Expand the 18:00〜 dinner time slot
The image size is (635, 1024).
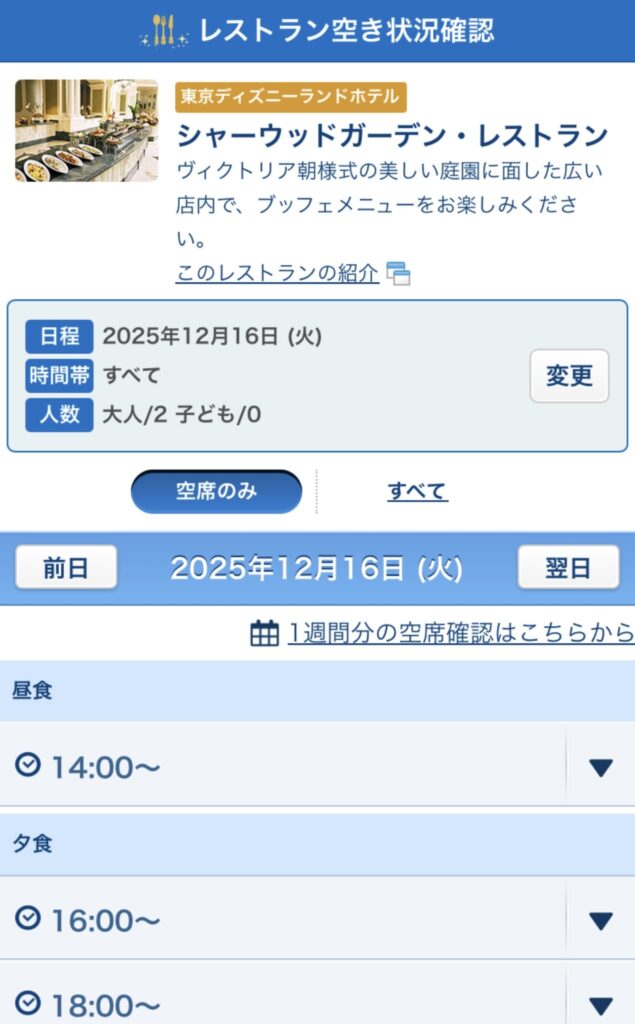600,1004
